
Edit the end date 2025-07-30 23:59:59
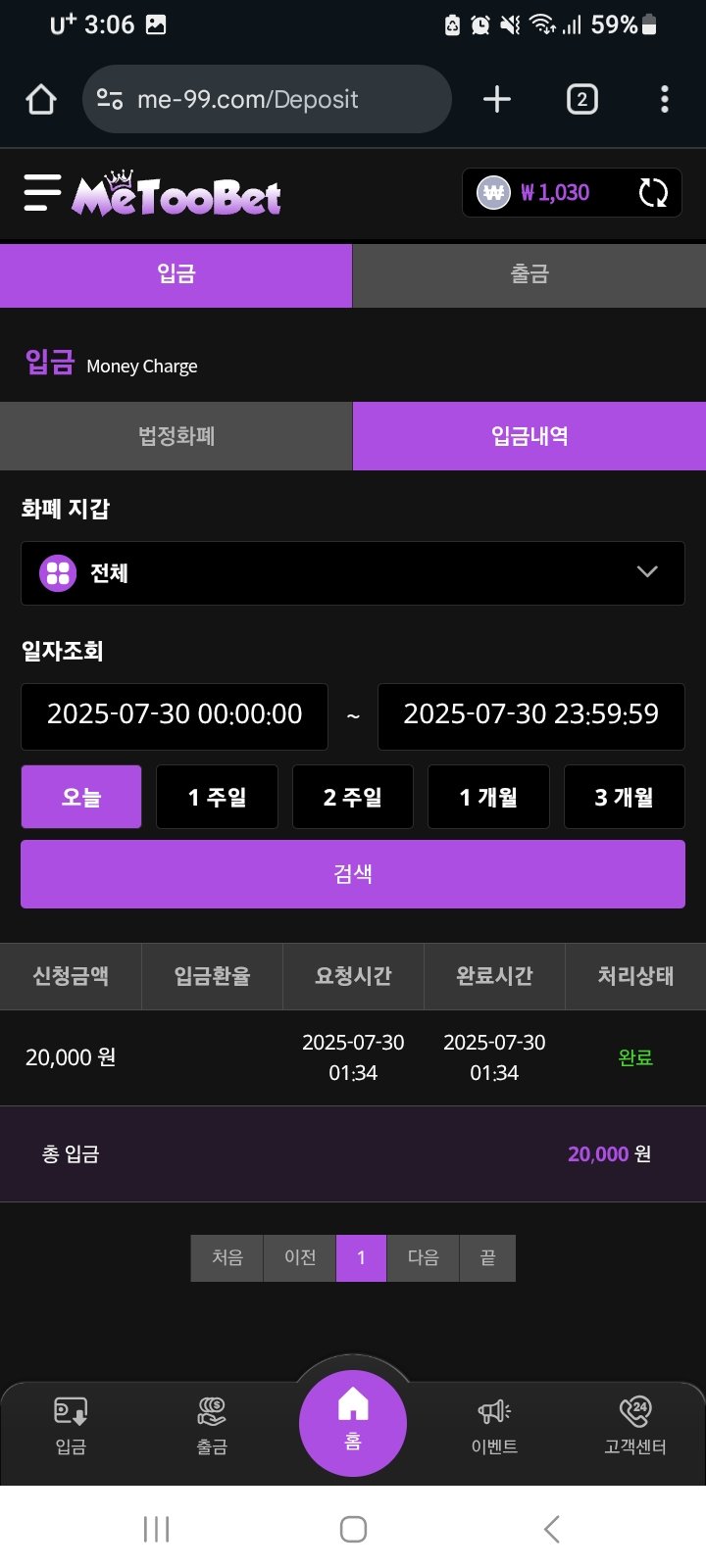530,715
